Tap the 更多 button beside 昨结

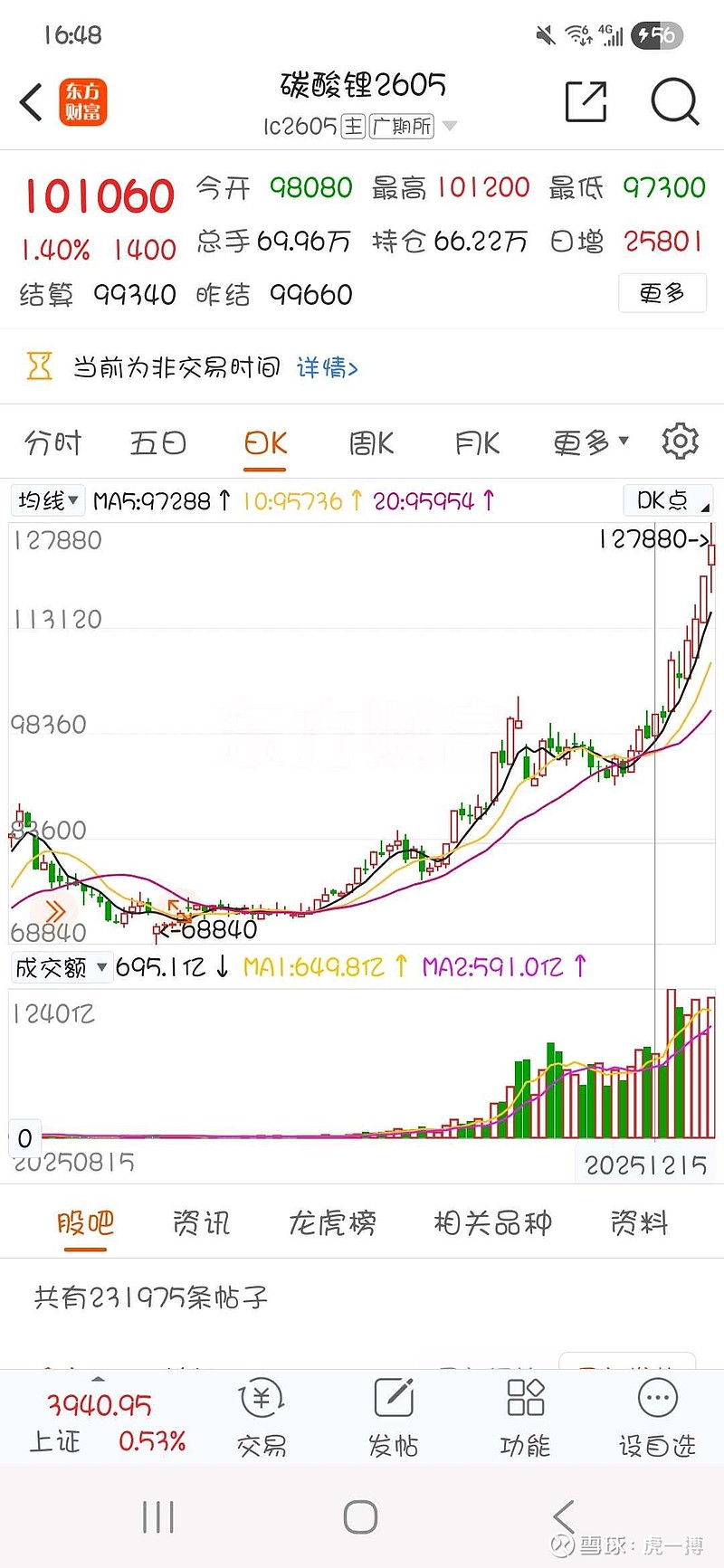point(662,293)
